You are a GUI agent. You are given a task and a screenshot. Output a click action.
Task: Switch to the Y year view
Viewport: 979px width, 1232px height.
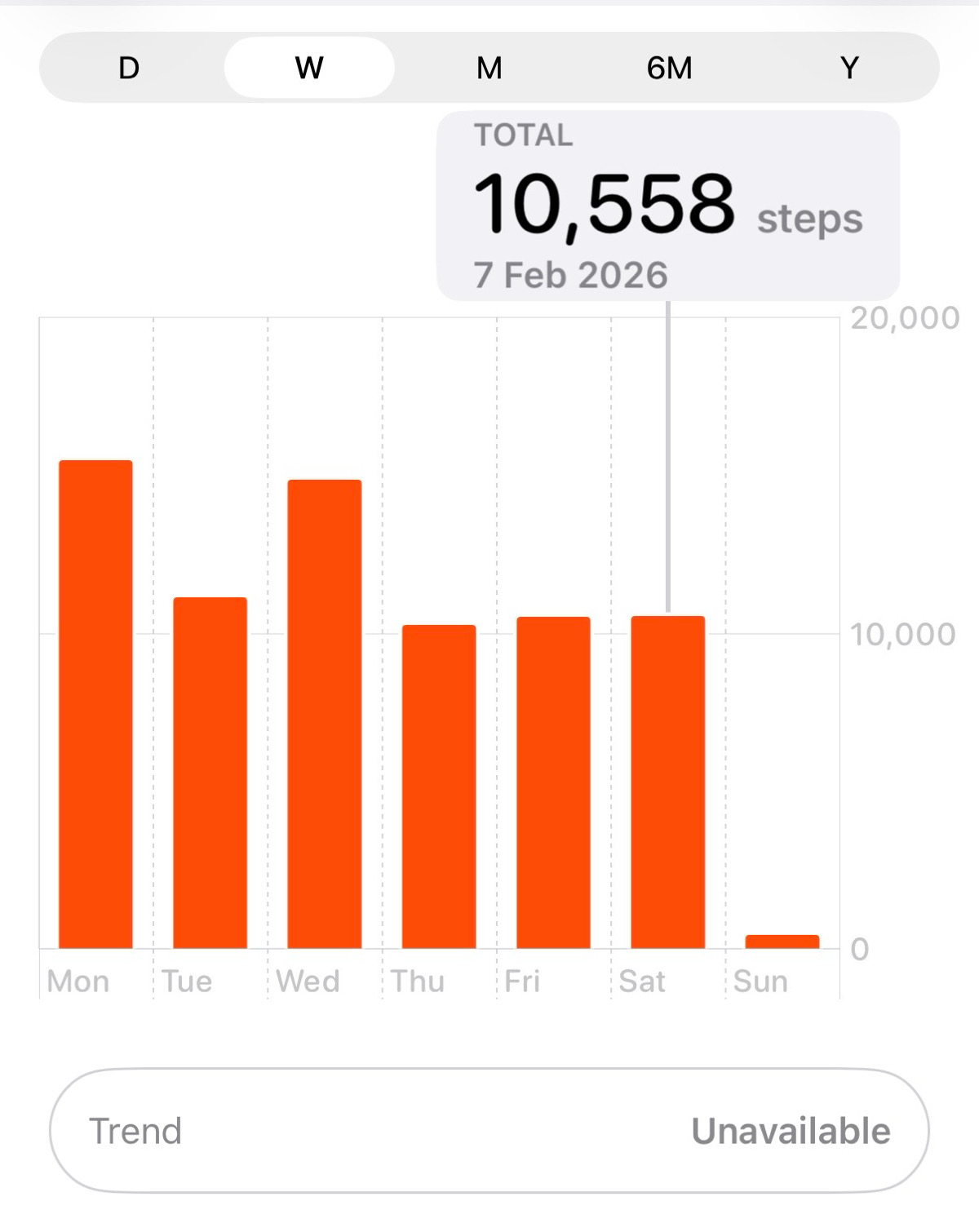(849, 68)
